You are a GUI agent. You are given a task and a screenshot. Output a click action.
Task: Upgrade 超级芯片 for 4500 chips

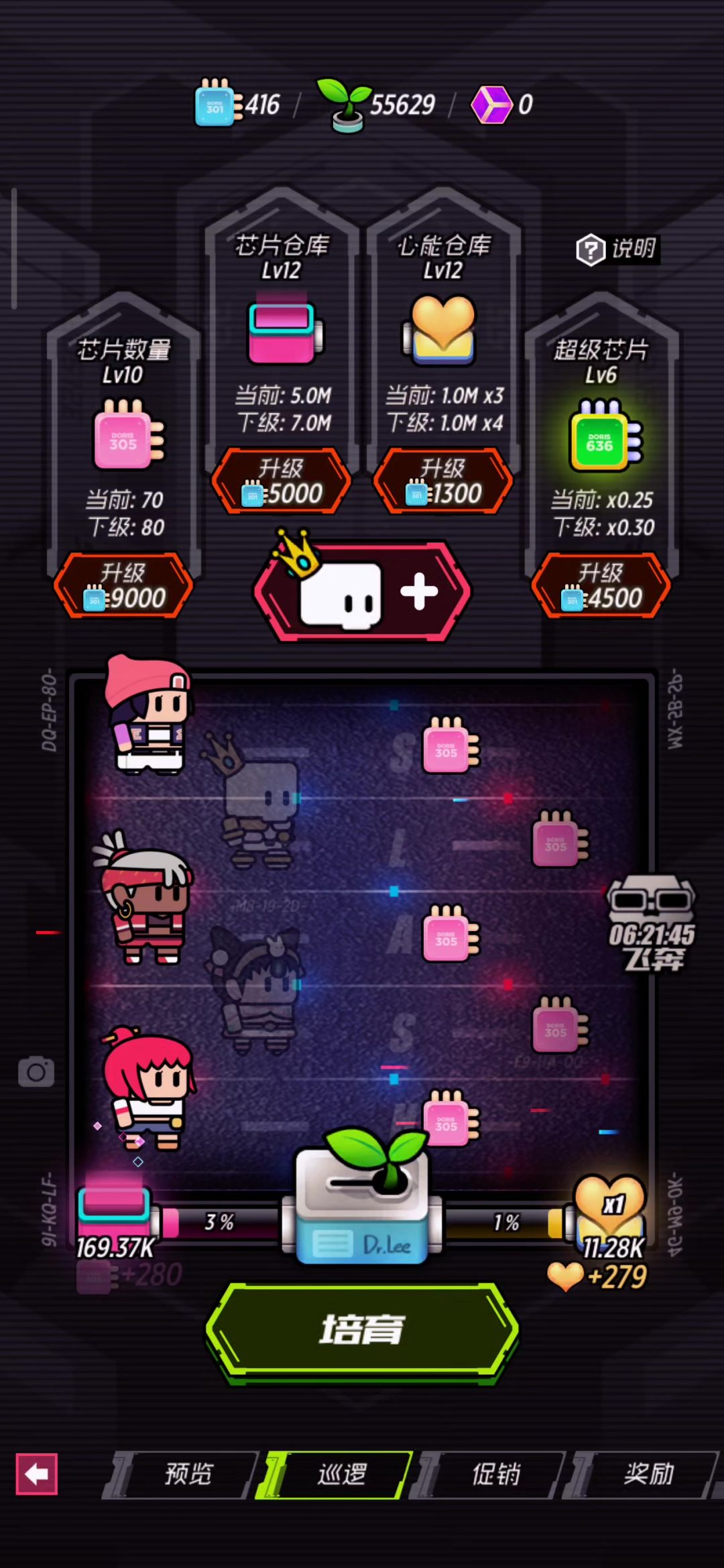coord(601,585)
